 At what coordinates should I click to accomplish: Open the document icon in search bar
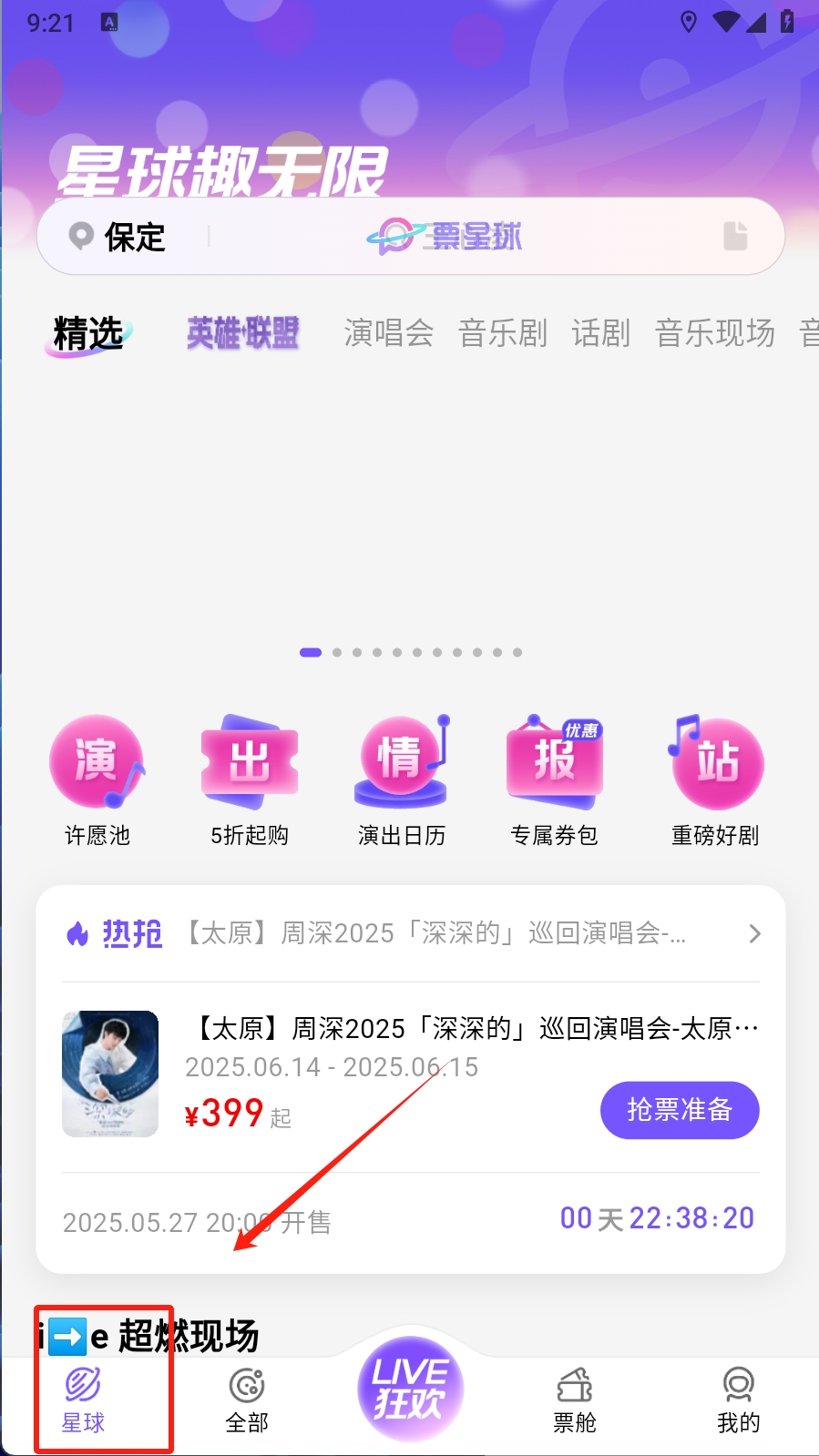coord(735,236)
